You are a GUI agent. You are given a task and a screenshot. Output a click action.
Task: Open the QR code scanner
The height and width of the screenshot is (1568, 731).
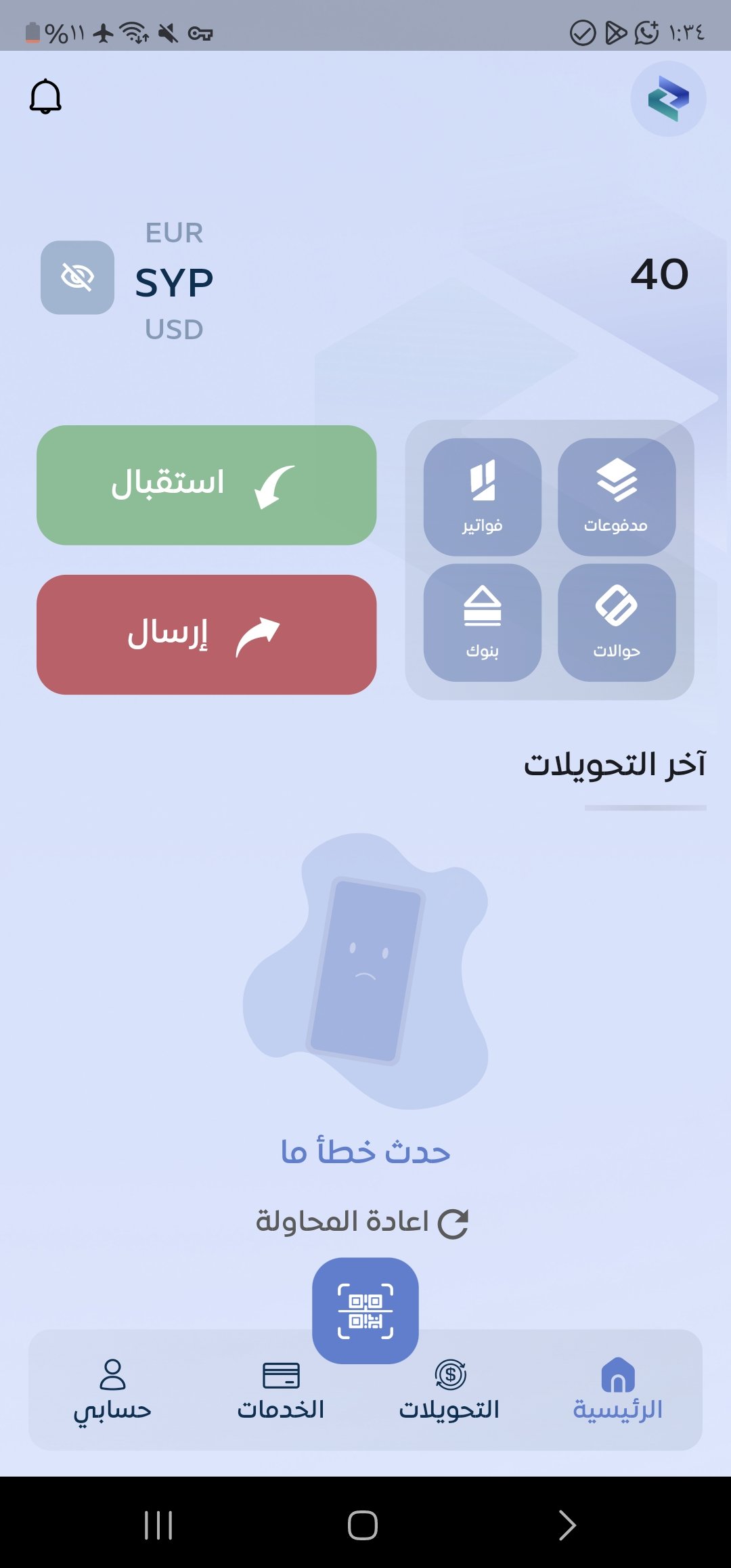[x=365, y=1311]
